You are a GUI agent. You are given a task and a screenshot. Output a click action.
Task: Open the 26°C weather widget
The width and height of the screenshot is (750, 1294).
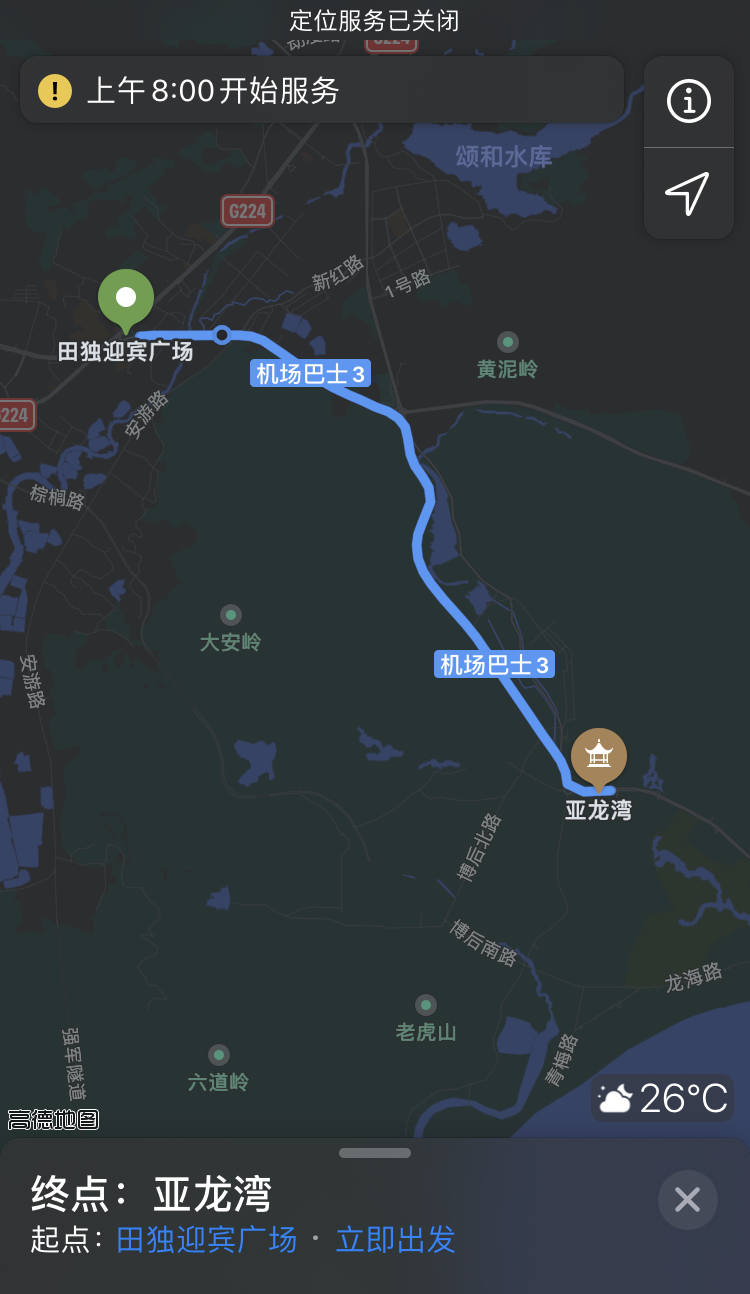[x=662, y=1098]
